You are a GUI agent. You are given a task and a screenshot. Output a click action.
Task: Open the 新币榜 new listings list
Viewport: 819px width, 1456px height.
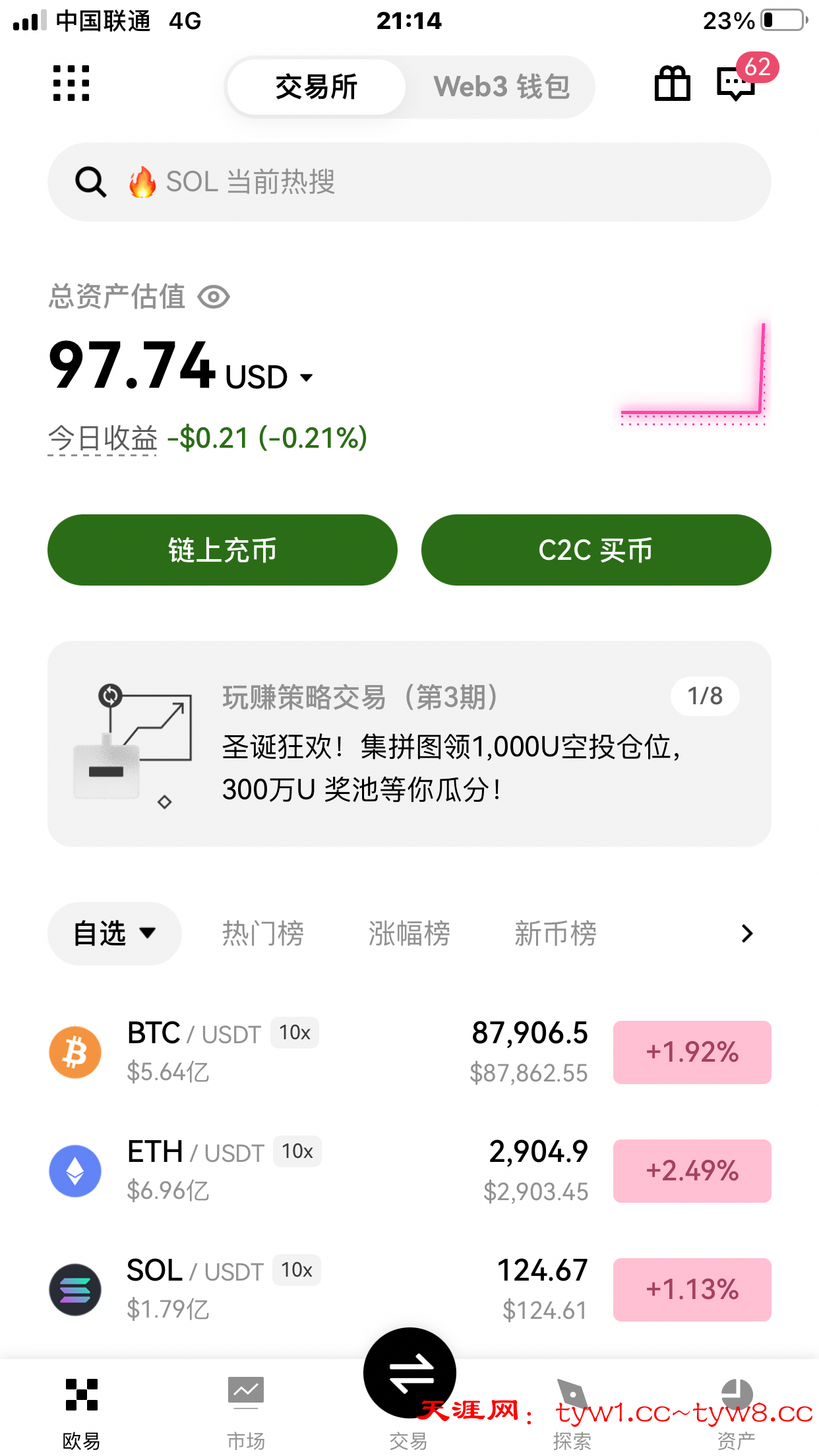[555, 934]
